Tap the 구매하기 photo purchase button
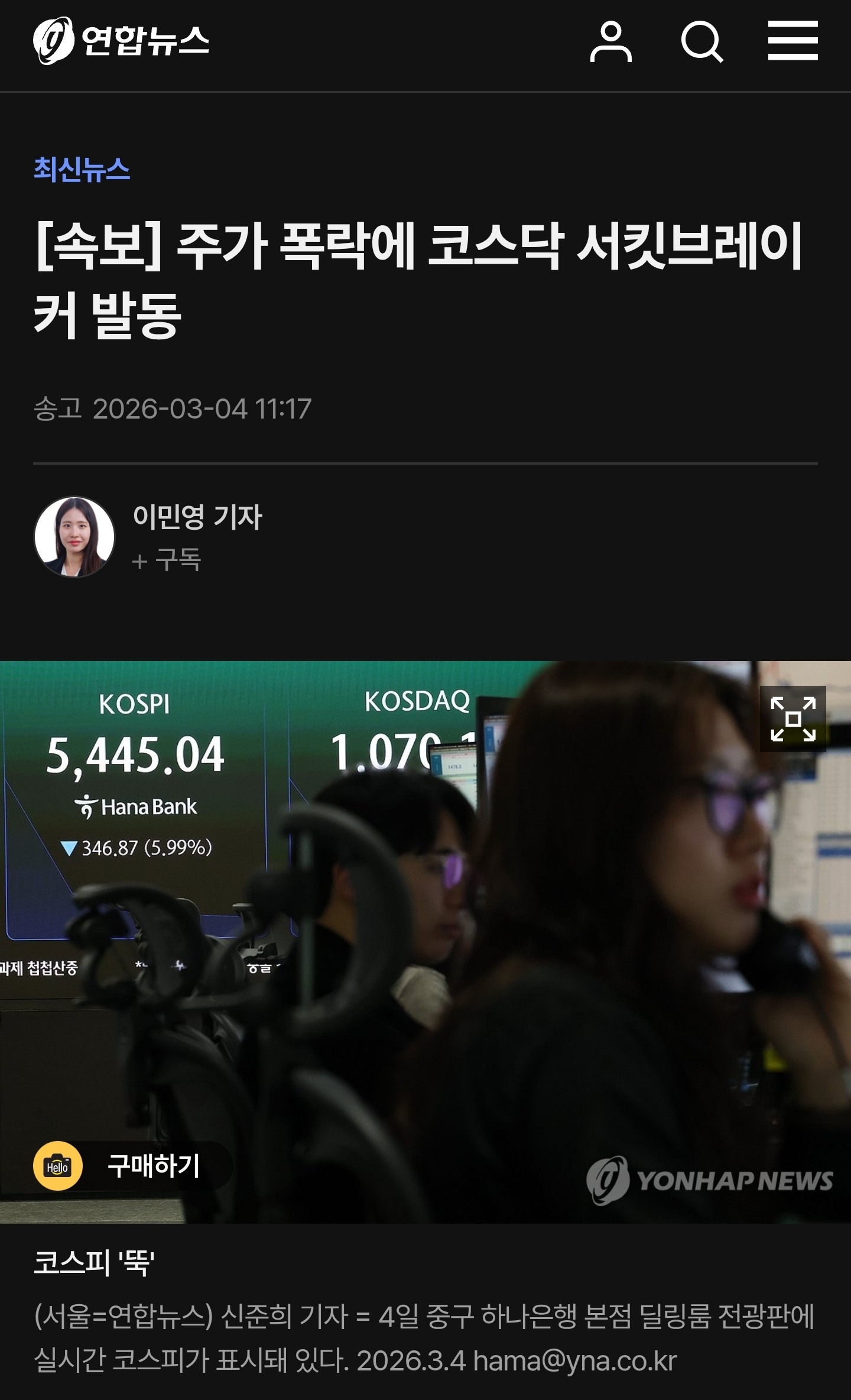This screenshot has width=851, height=1400. (x=133, y=1166)
